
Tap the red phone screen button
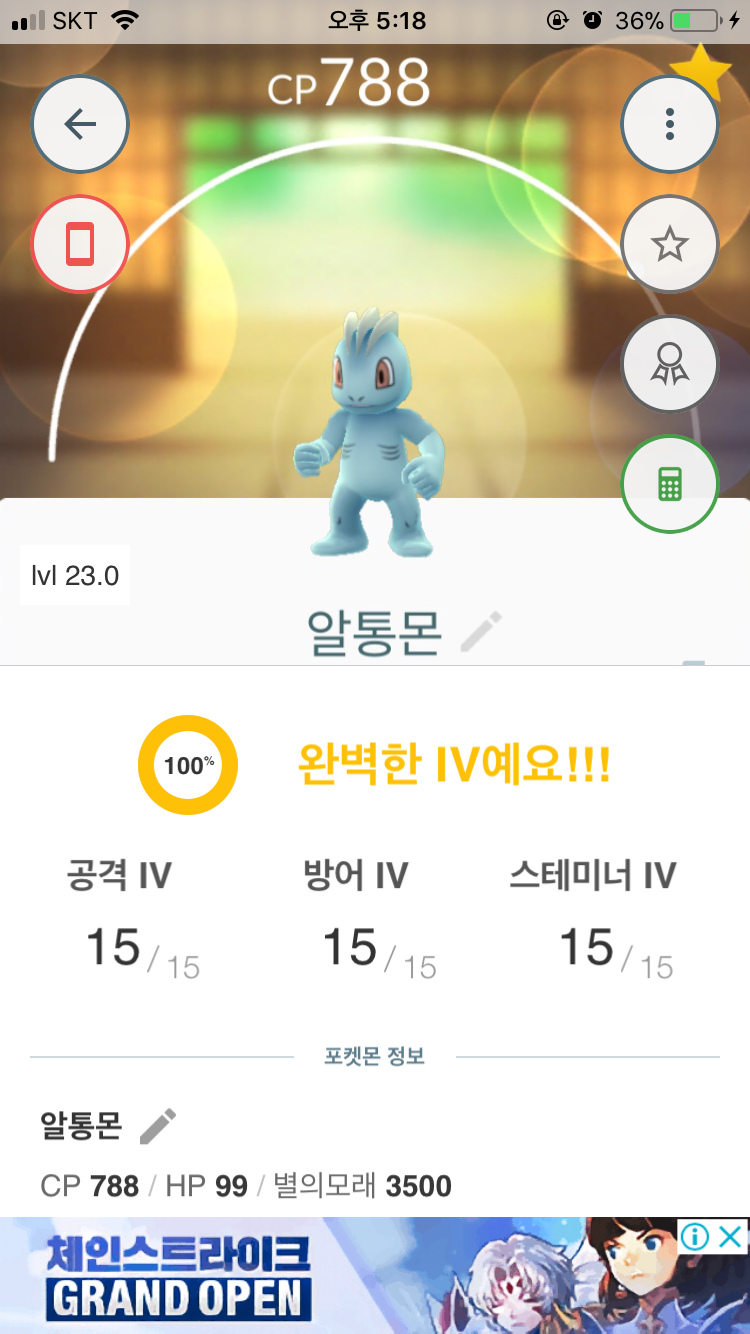(80, 244)
